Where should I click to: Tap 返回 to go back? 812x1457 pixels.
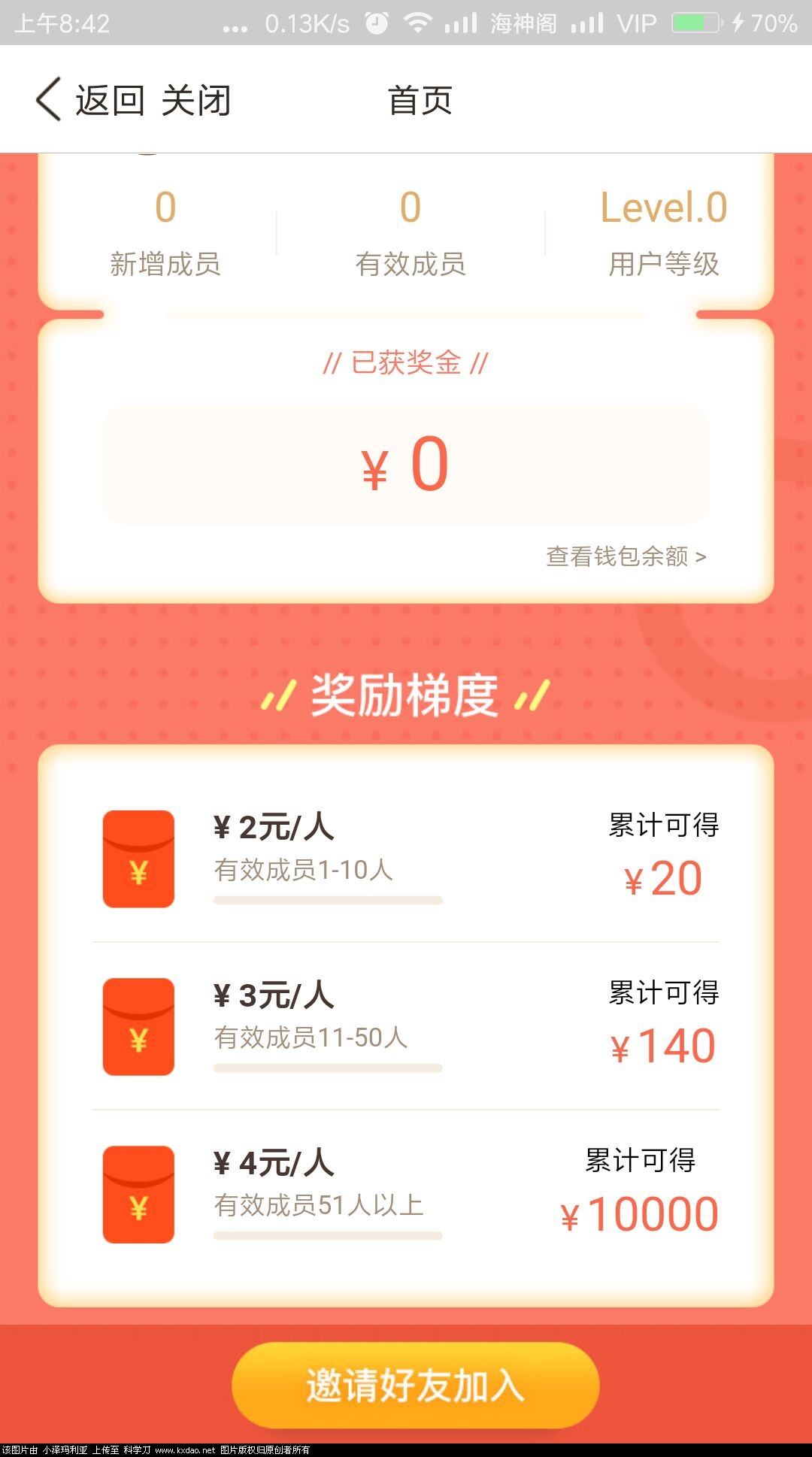click(111, 98)
